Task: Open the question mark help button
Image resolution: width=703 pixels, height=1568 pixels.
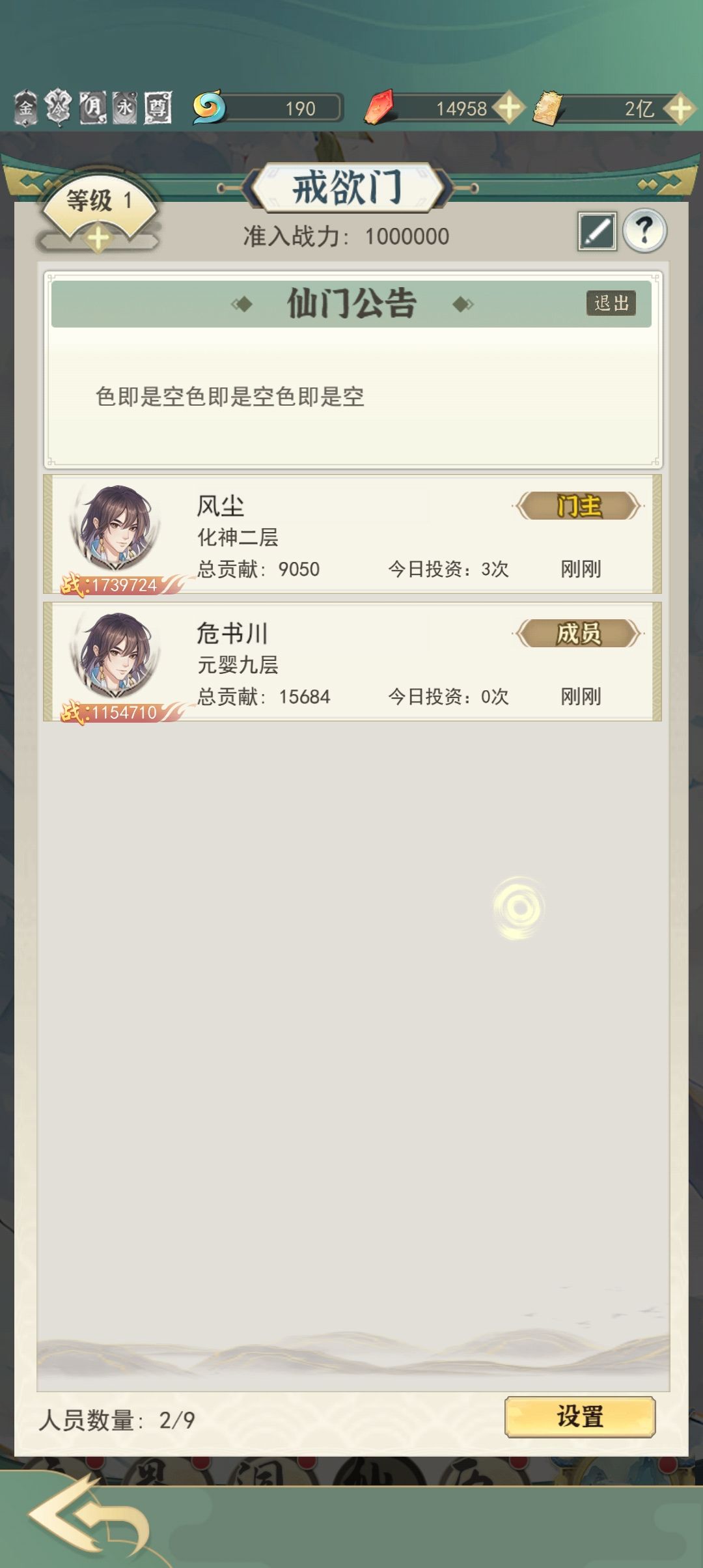Action: coord(644,231)
